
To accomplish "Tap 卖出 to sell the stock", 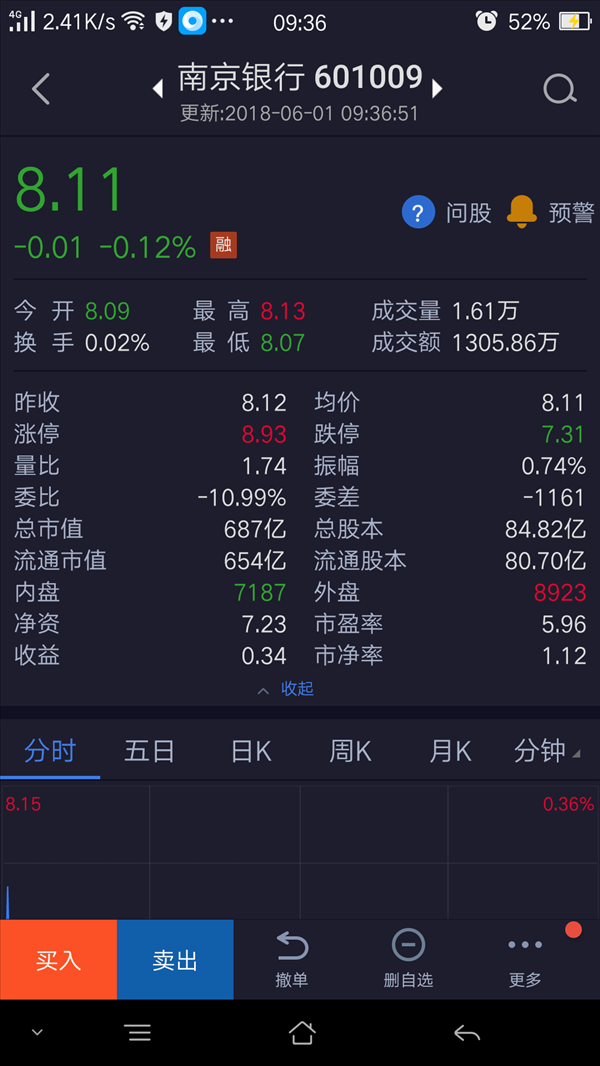I will pyautogui.click(x=175, y=959).
